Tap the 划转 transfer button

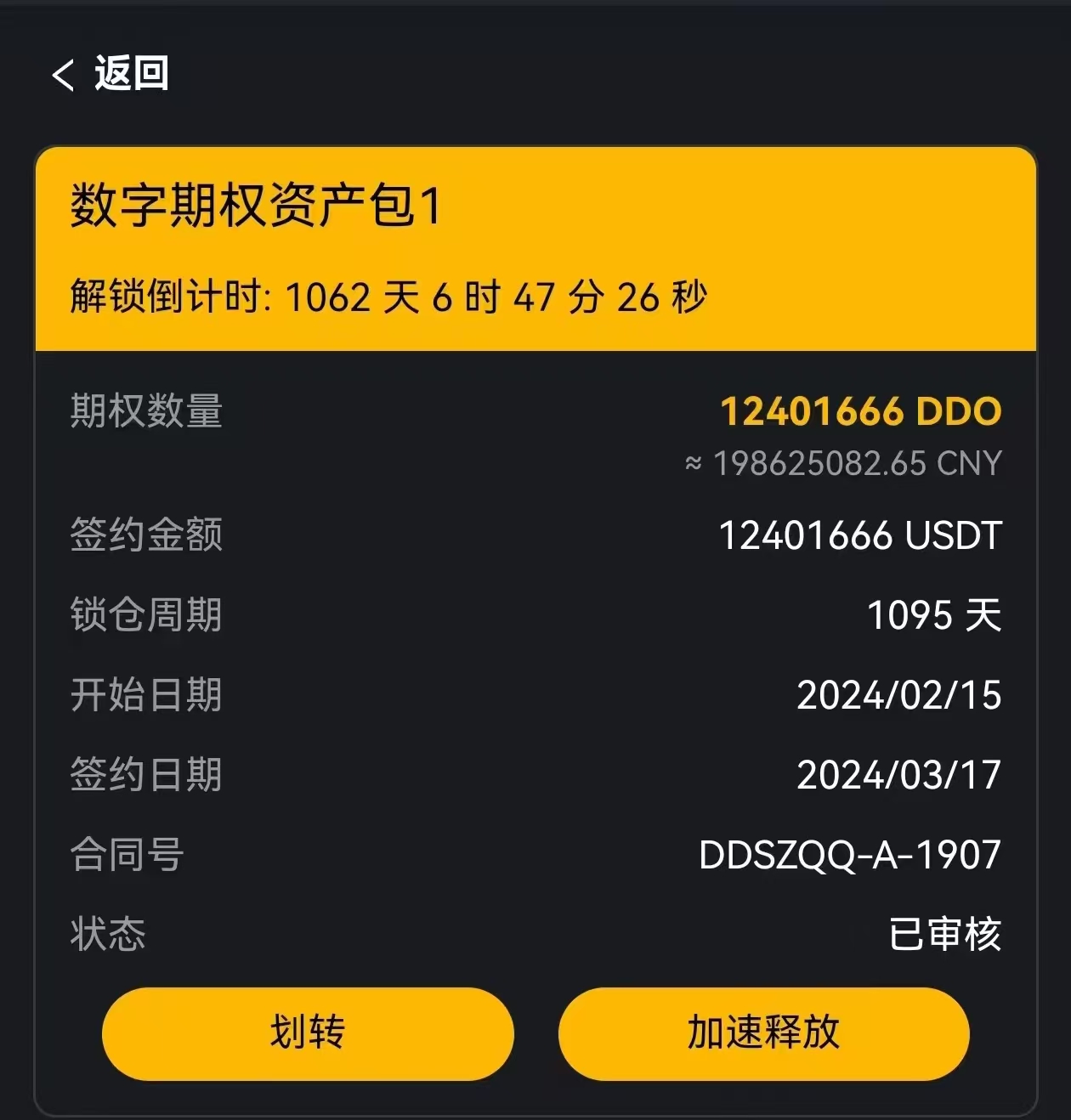pyautogui.click(x=308, y=1033)
